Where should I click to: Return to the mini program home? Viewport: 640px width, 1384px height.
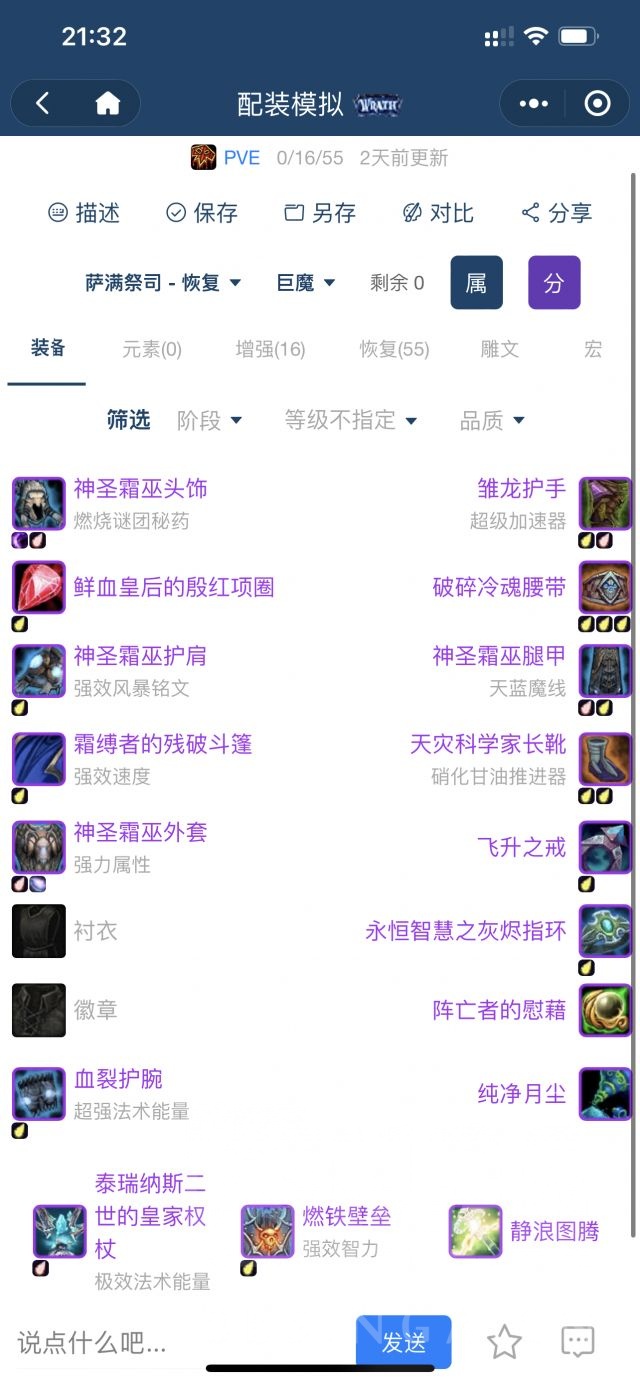click(107, 103)
